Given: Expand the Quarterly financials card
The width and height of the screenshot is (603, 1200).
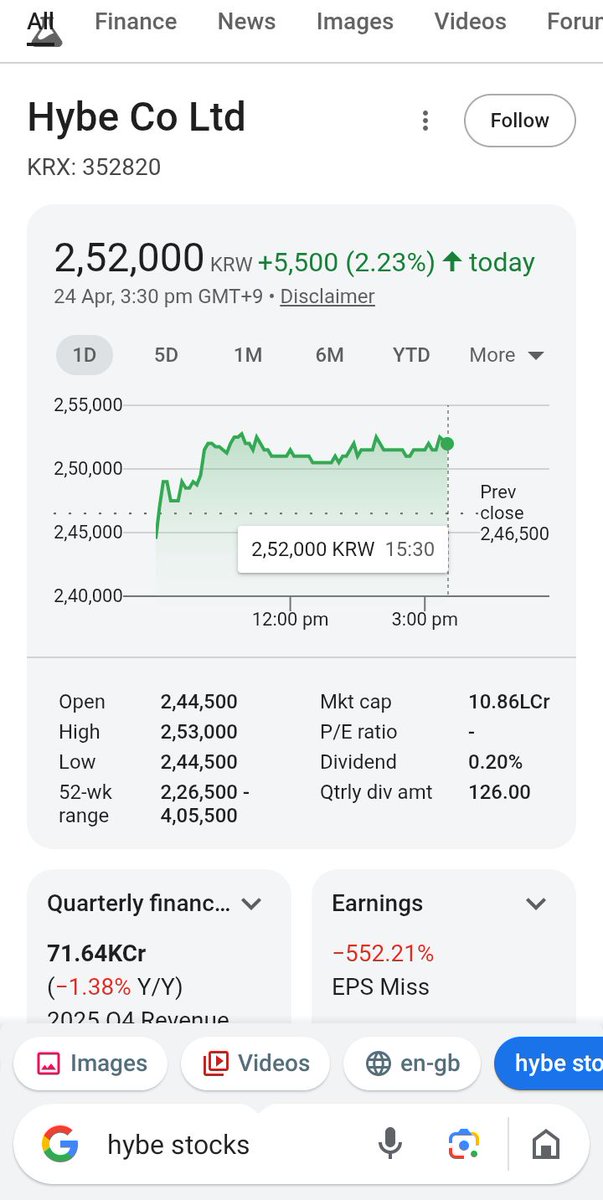Looking at the screenshot, I should tap(252, 904).
